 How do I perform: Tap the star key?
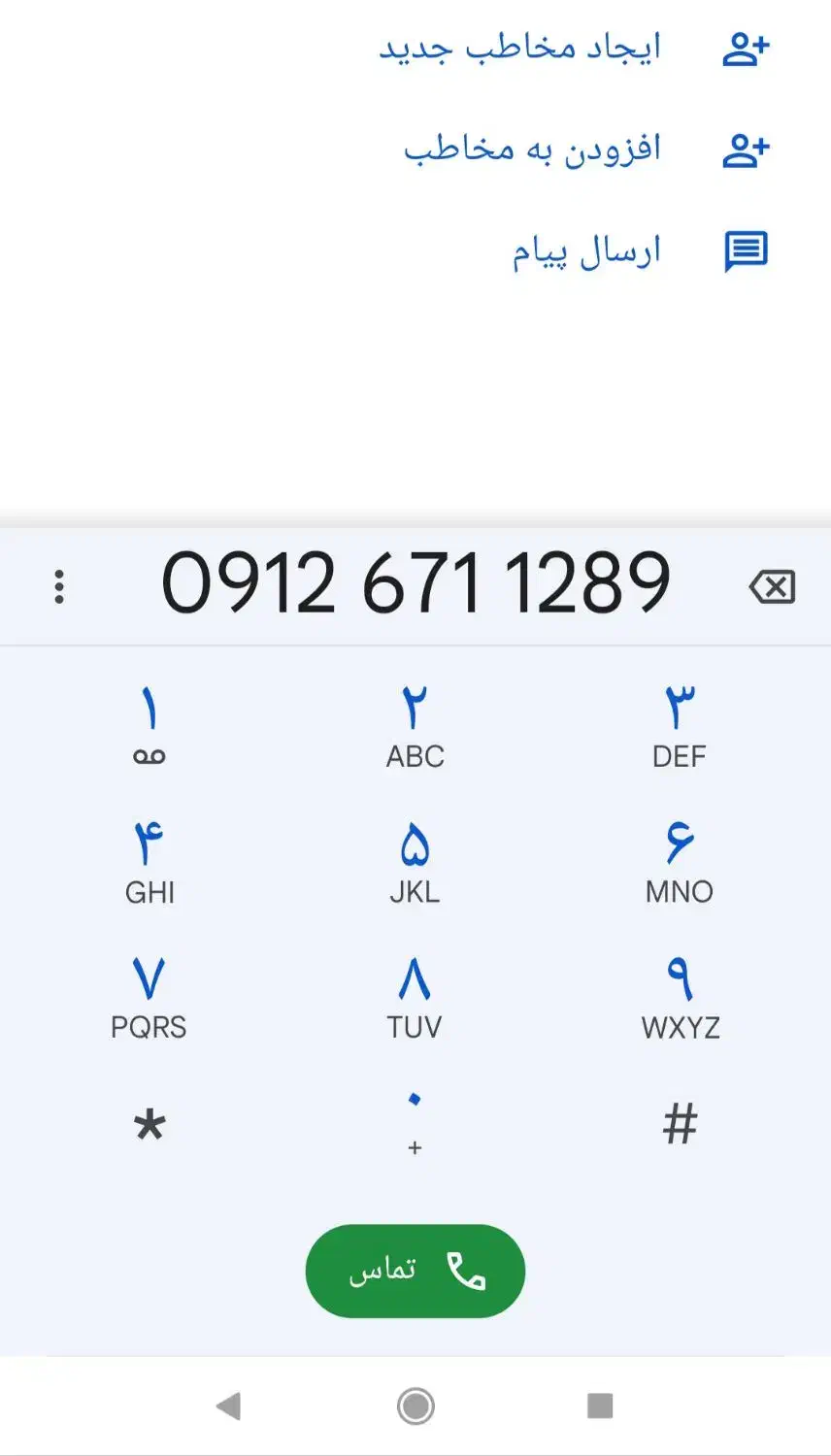point(150,1125)
